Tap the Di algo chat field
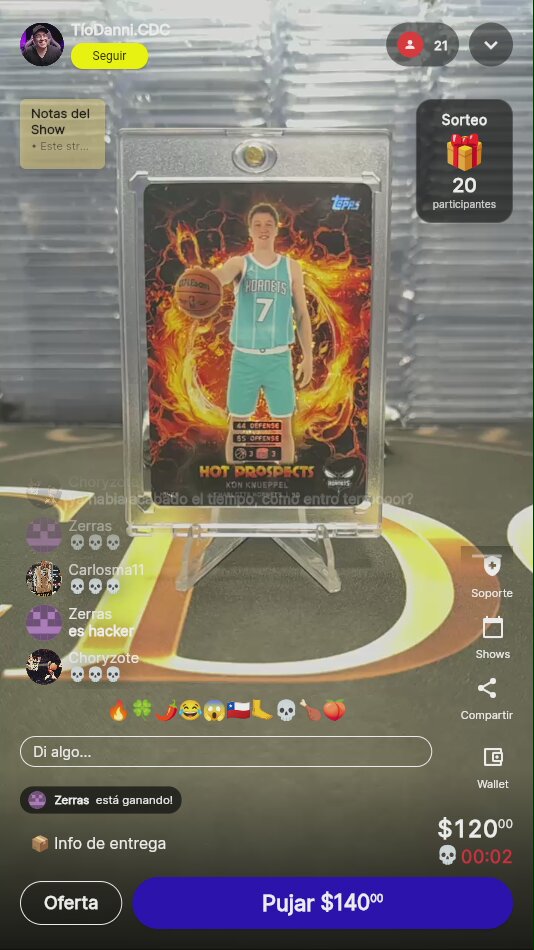Viewport: 534px width, 950px height. (x=226, y=752)
